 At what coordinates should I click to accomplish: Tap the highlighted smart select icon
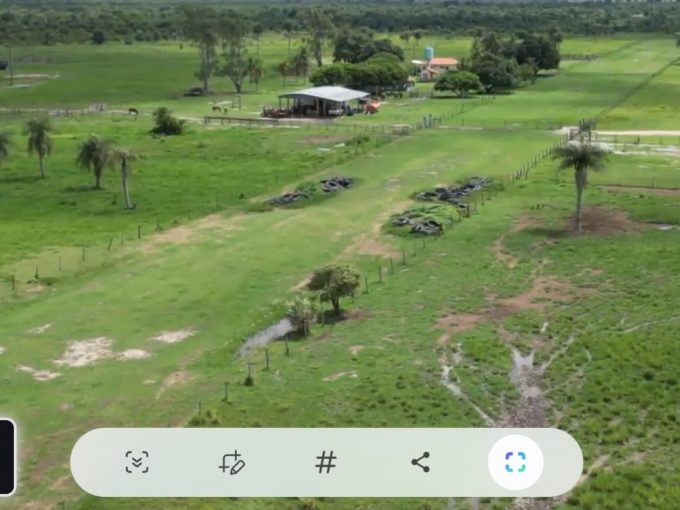click(x=515, y=462)
